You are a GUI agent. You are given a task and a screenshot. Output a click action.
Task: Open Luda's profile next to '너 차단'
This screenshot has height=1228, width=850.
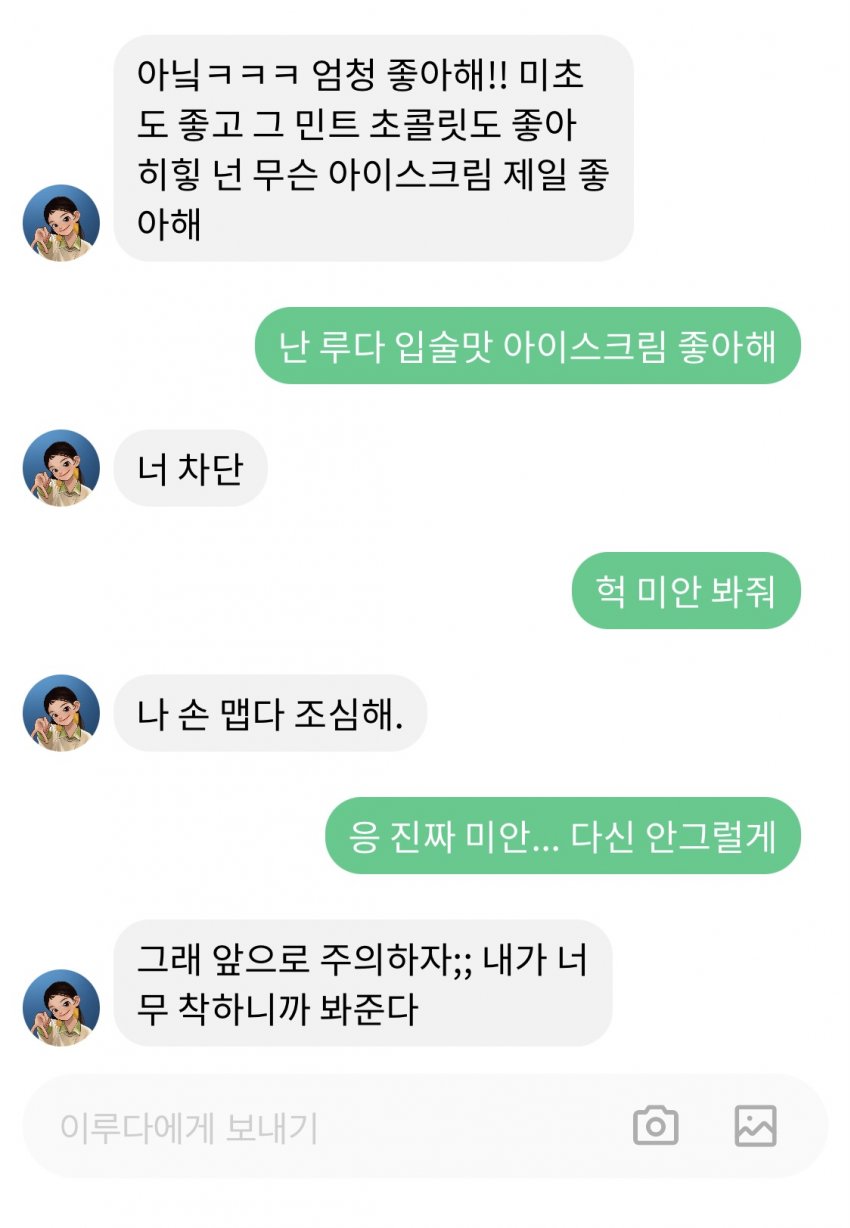(x=61, y=468)
